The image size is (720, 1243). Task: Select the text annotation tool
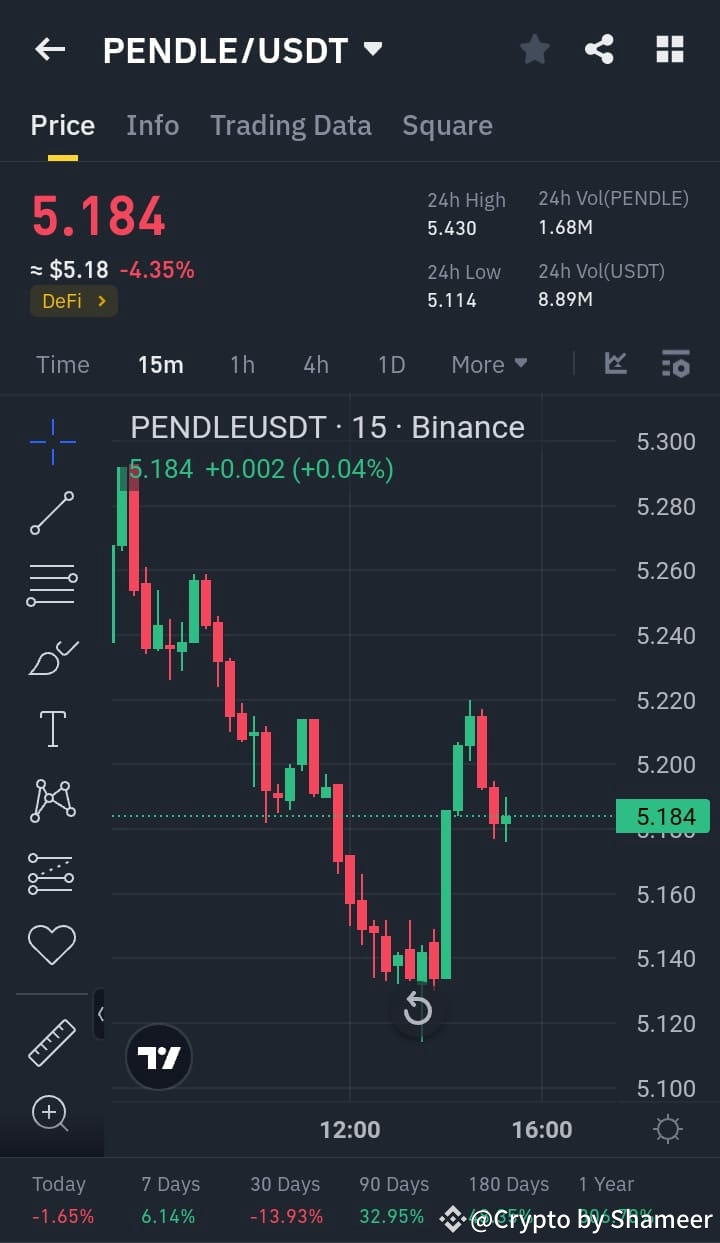point(52,728)
